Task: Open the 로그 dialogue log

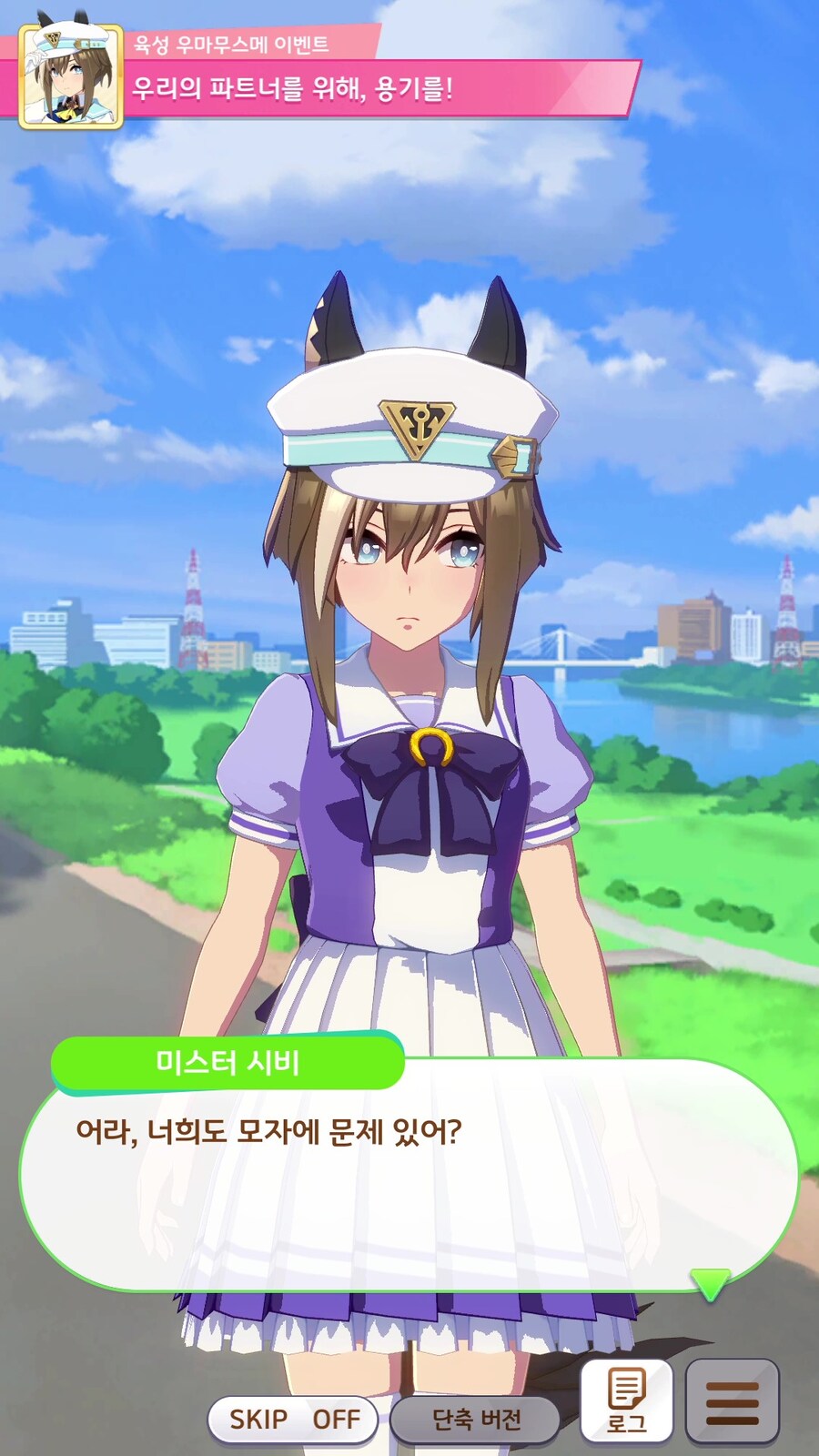Action: pyautogui.click(x=626, y=1401)
